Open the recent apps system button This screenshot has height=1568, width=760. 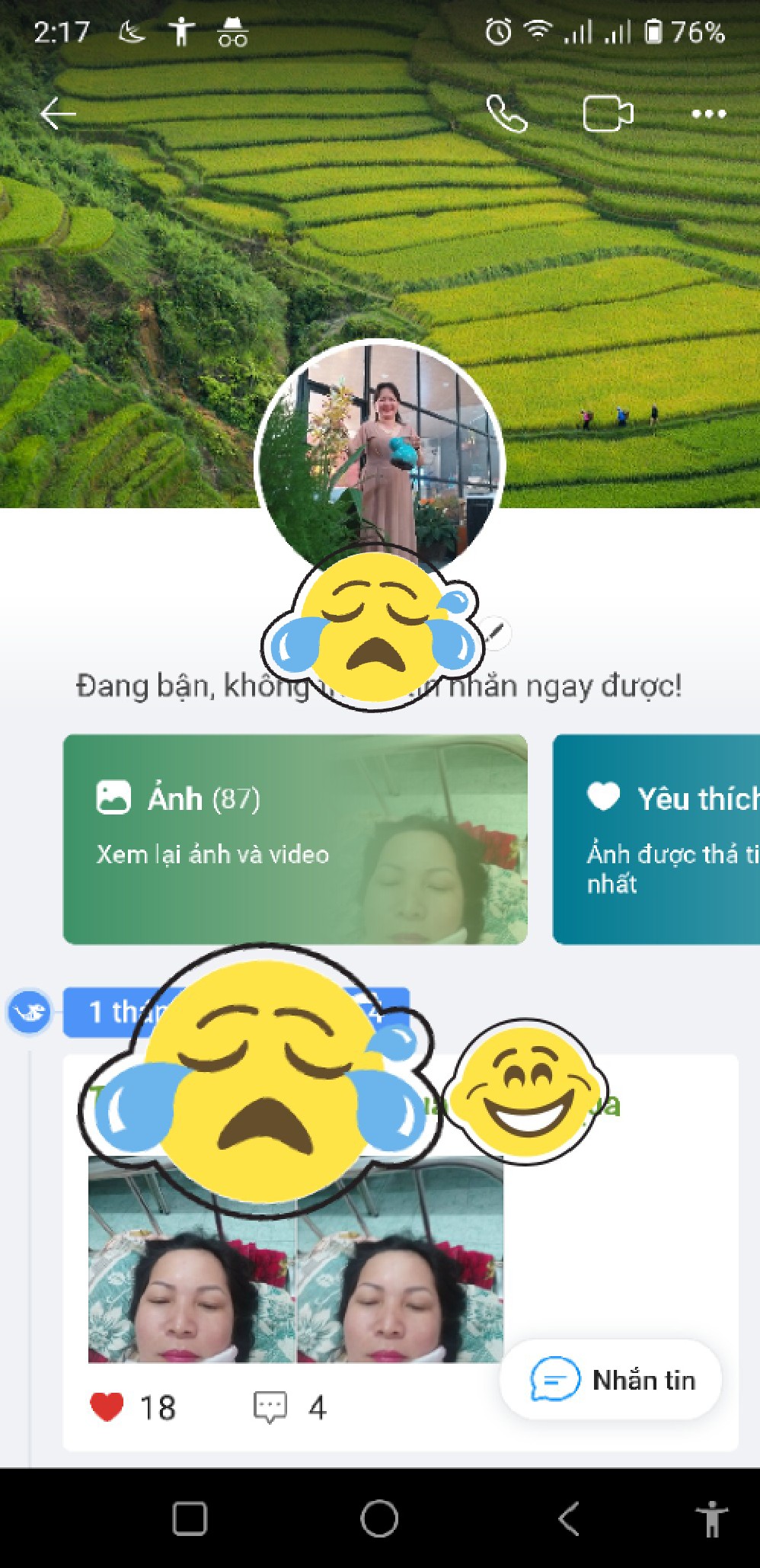pyautogui.click(x=190, y=1518)
